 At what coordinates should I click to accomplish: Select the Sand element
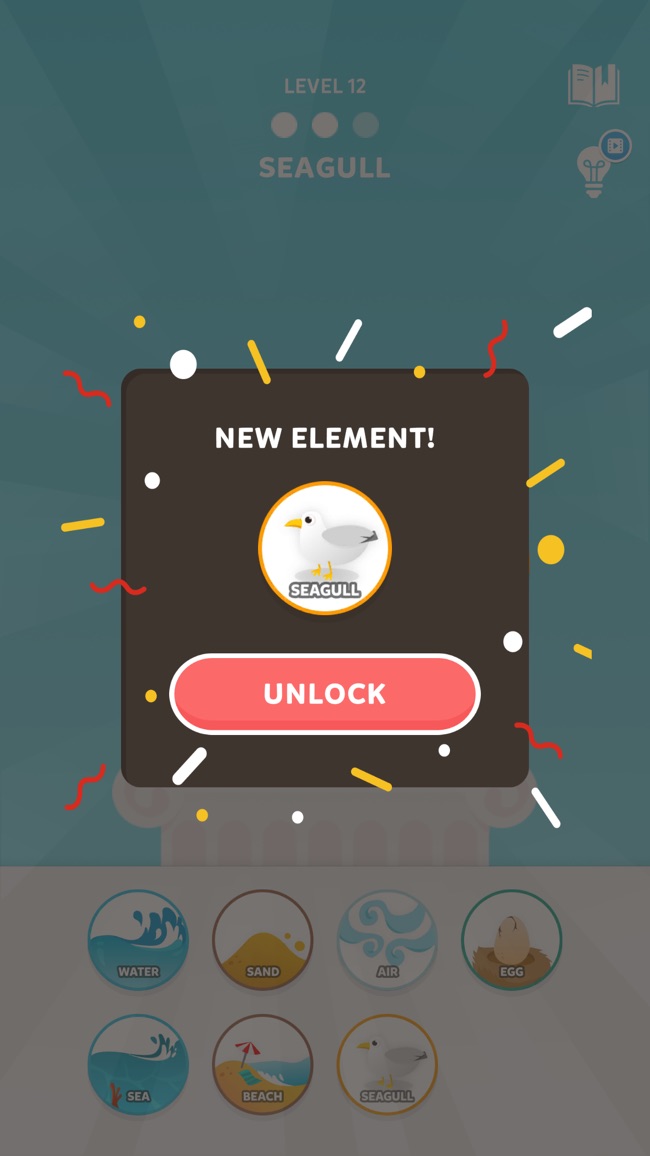[x=263, y=940]
